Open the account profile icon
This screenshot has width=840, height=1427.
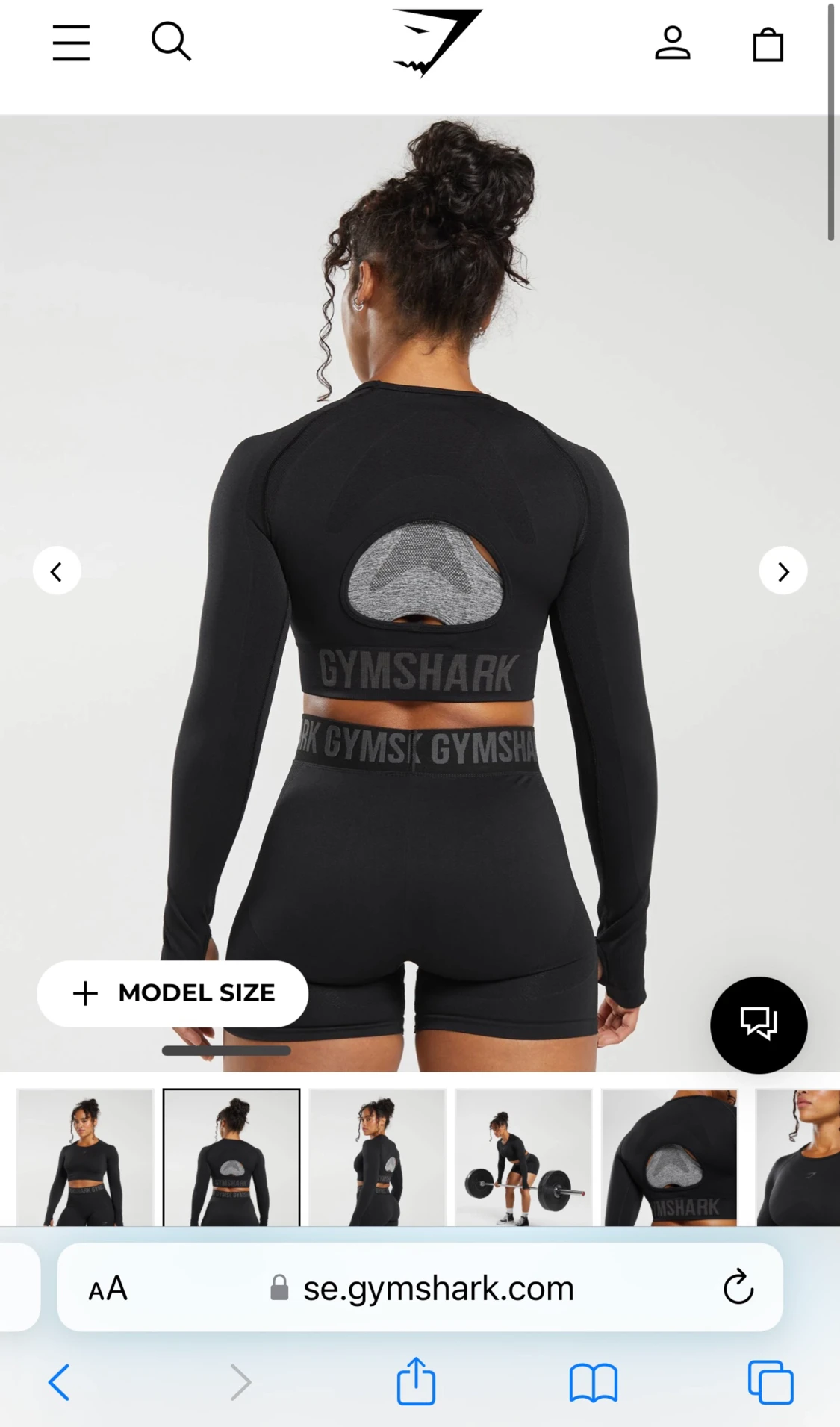click(672, 43)
